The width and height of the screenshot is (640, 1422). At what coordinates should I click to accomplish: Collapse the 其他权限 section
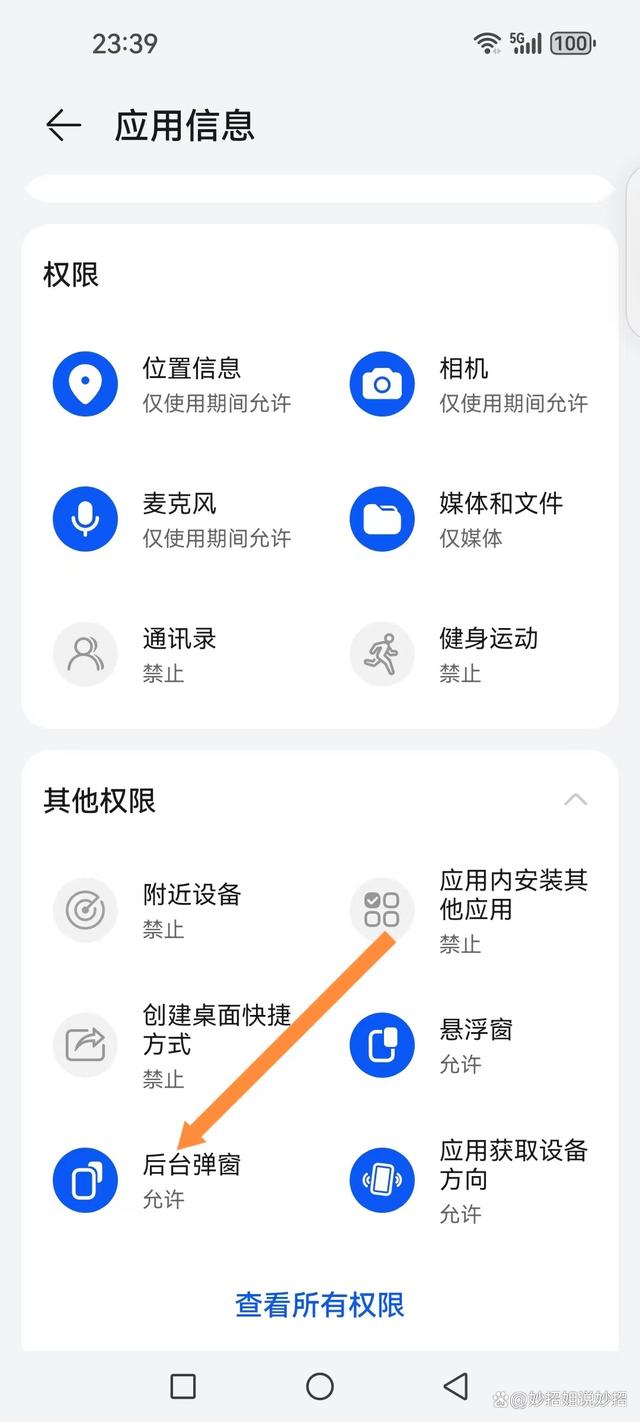tap(576, 800)
